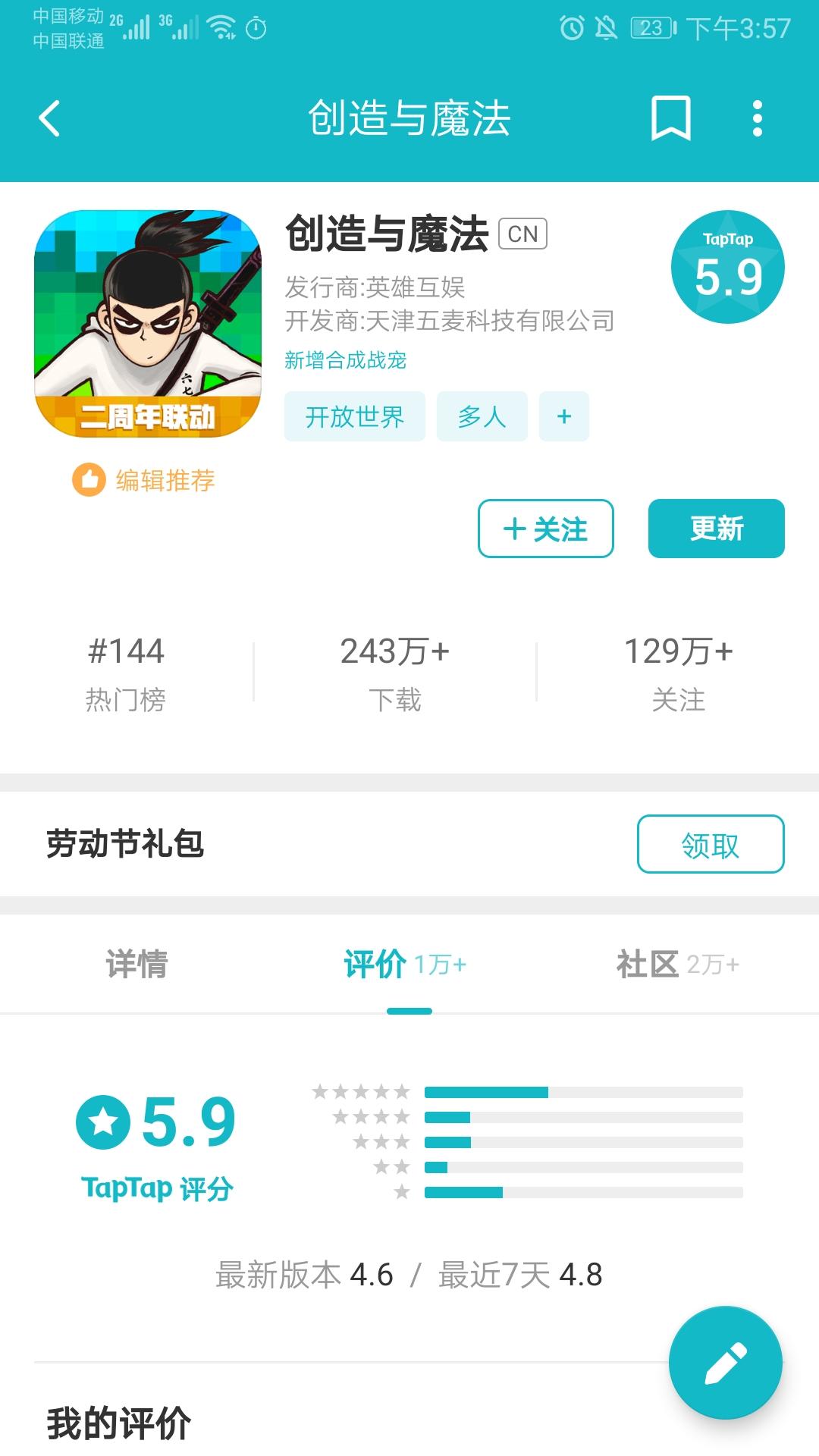Viewport: 819px width, 1456px height.
Task: Open the 新增合成战宠 update link
Action: (x=346, y=359)
